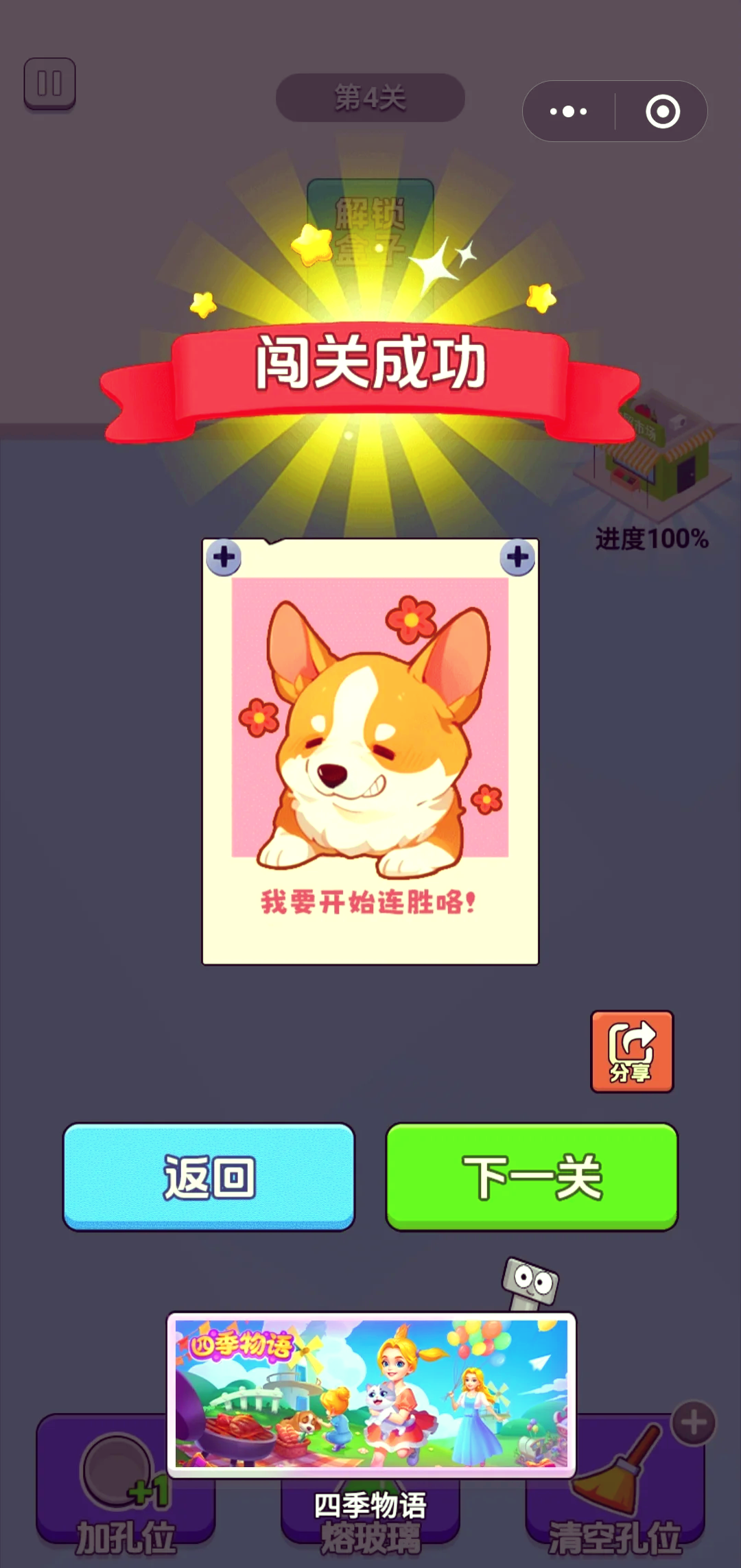Share the result with the 分享 button
Screen dimensions: 741x1568
(632, 1051)
